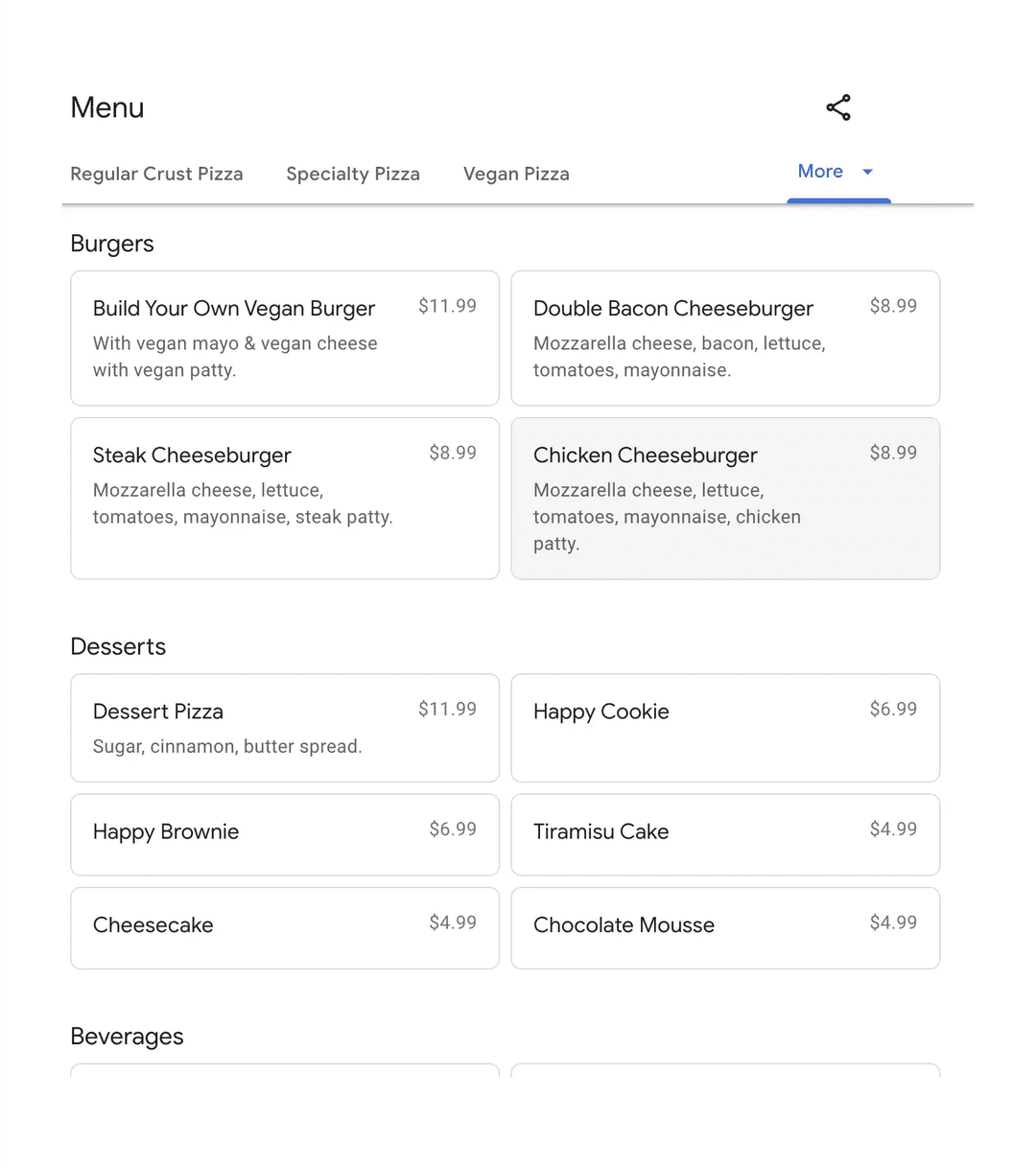Click the Happy Cookie card
Image resolution: width=1036 pixels, height=1169 pixels.
pos(725,727)
